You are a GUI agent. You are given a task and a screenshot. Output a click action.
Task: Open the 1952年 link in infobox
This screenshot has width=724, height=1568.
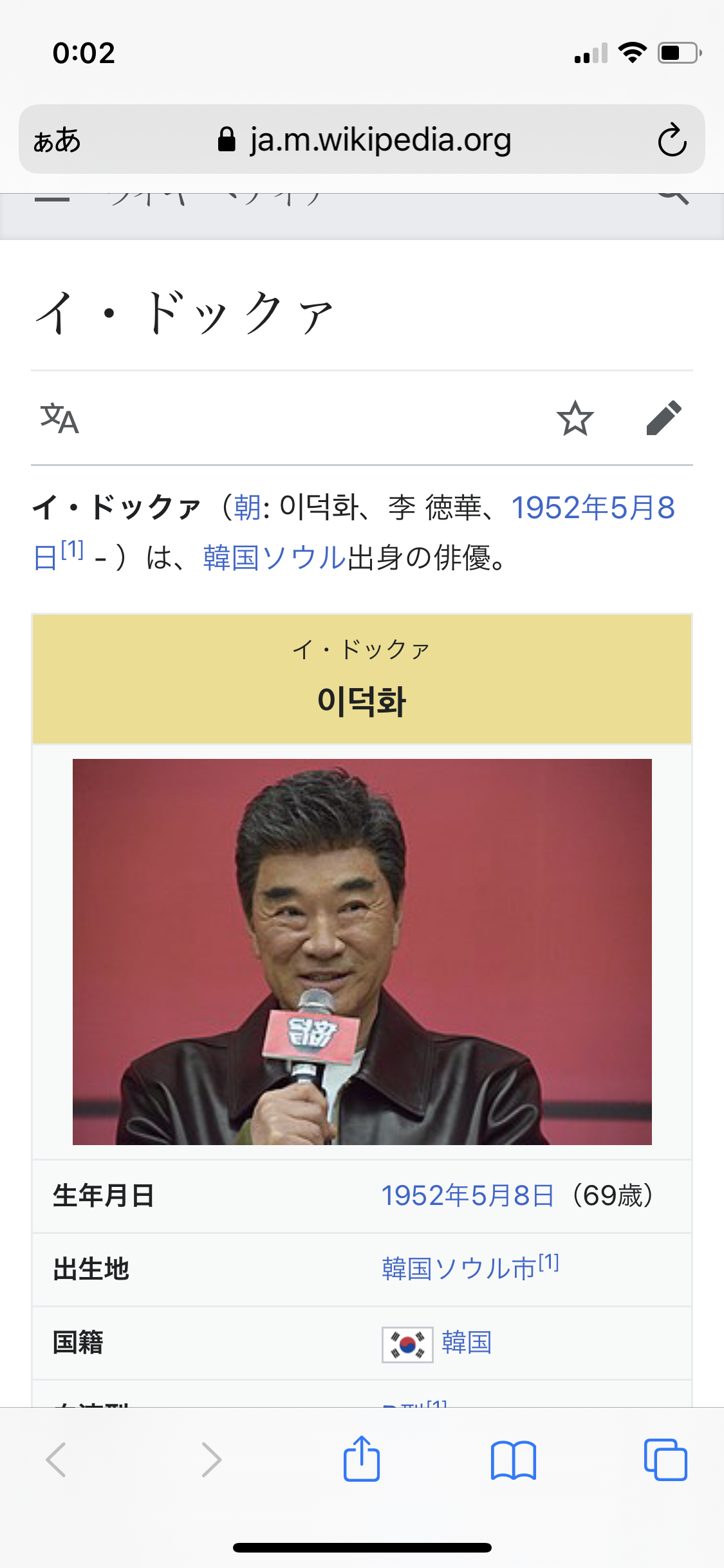(x=425, y=1196)
